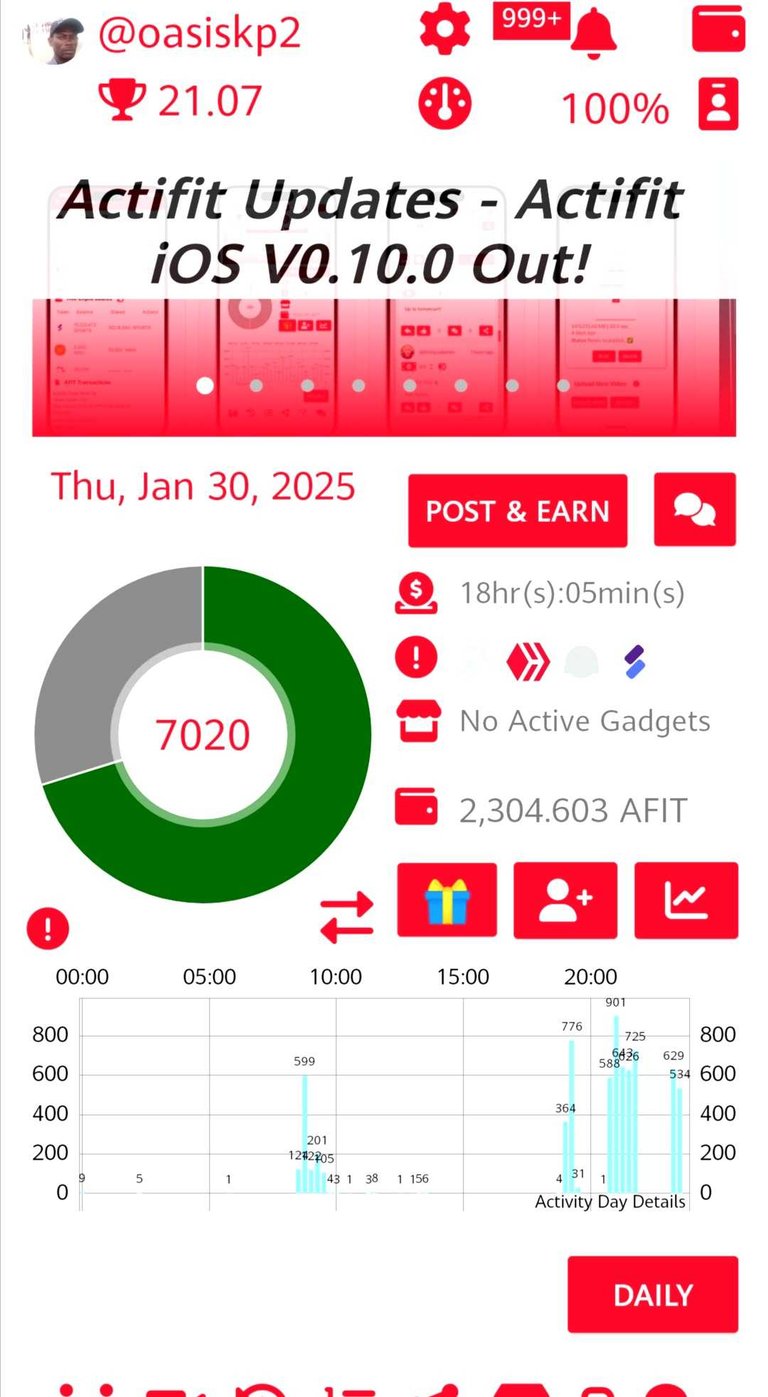
Task: Tap the warning icon below the step ring
Action: pyautogui.click(x=47, y=929)
